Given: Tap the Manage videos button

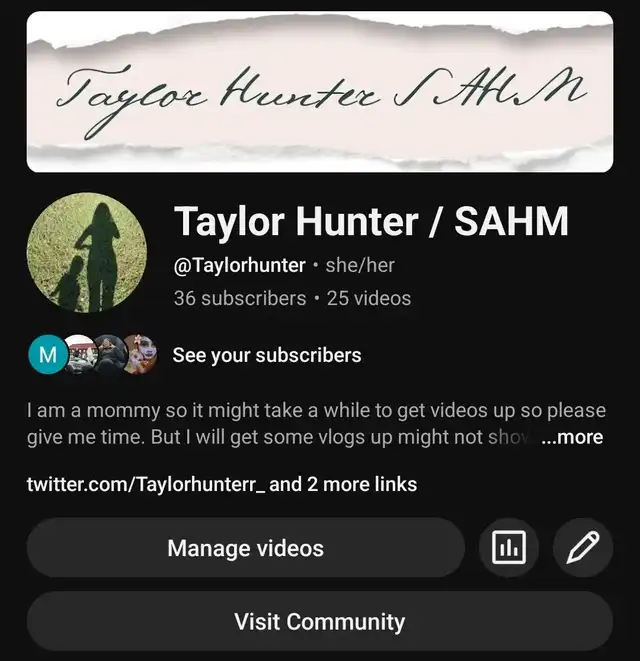Looking at the screenshot, I should click(x=245, y=548).
